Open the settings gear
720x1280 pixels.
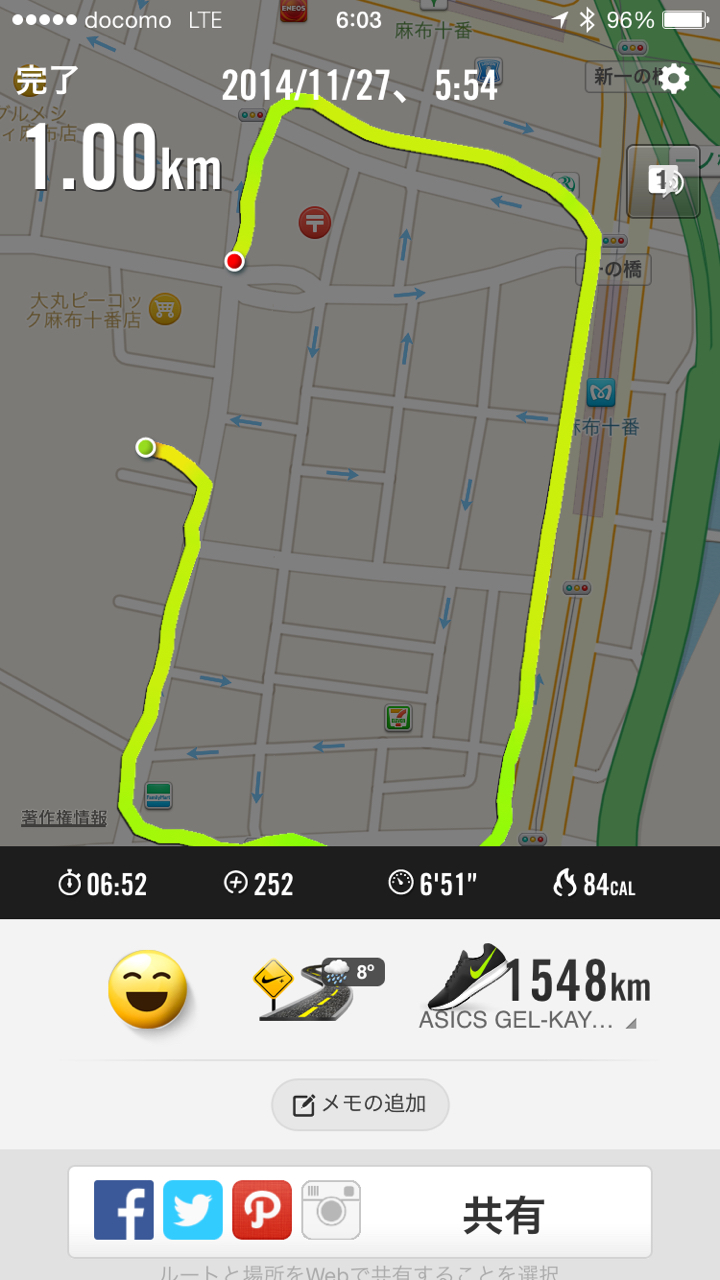click(673, 78)
